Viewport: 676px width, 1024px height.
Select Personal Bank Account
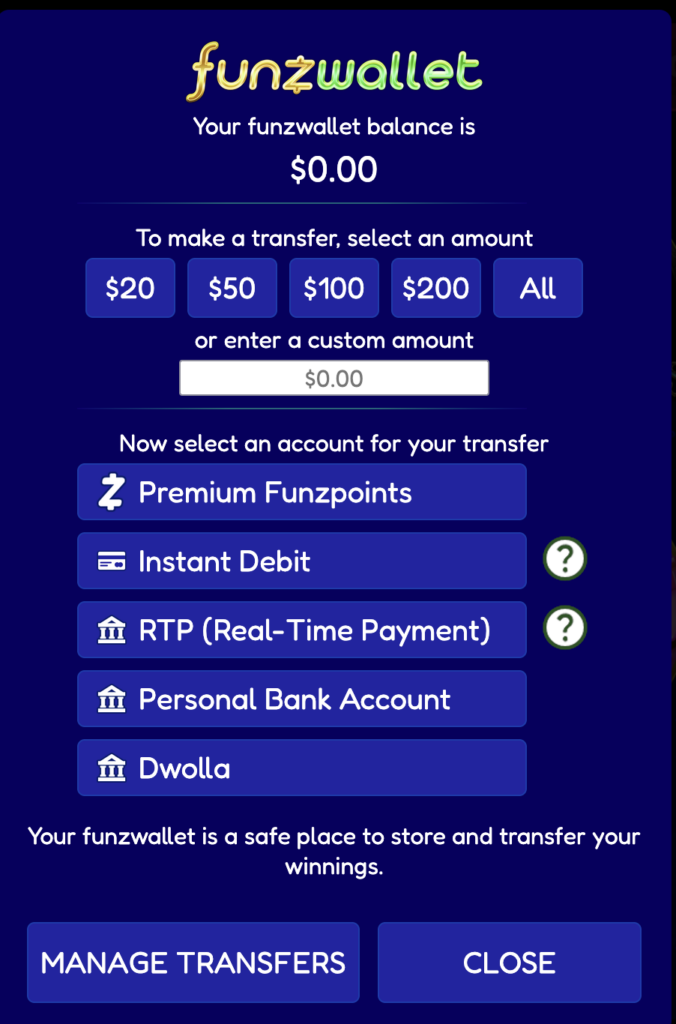click(302, 699)
